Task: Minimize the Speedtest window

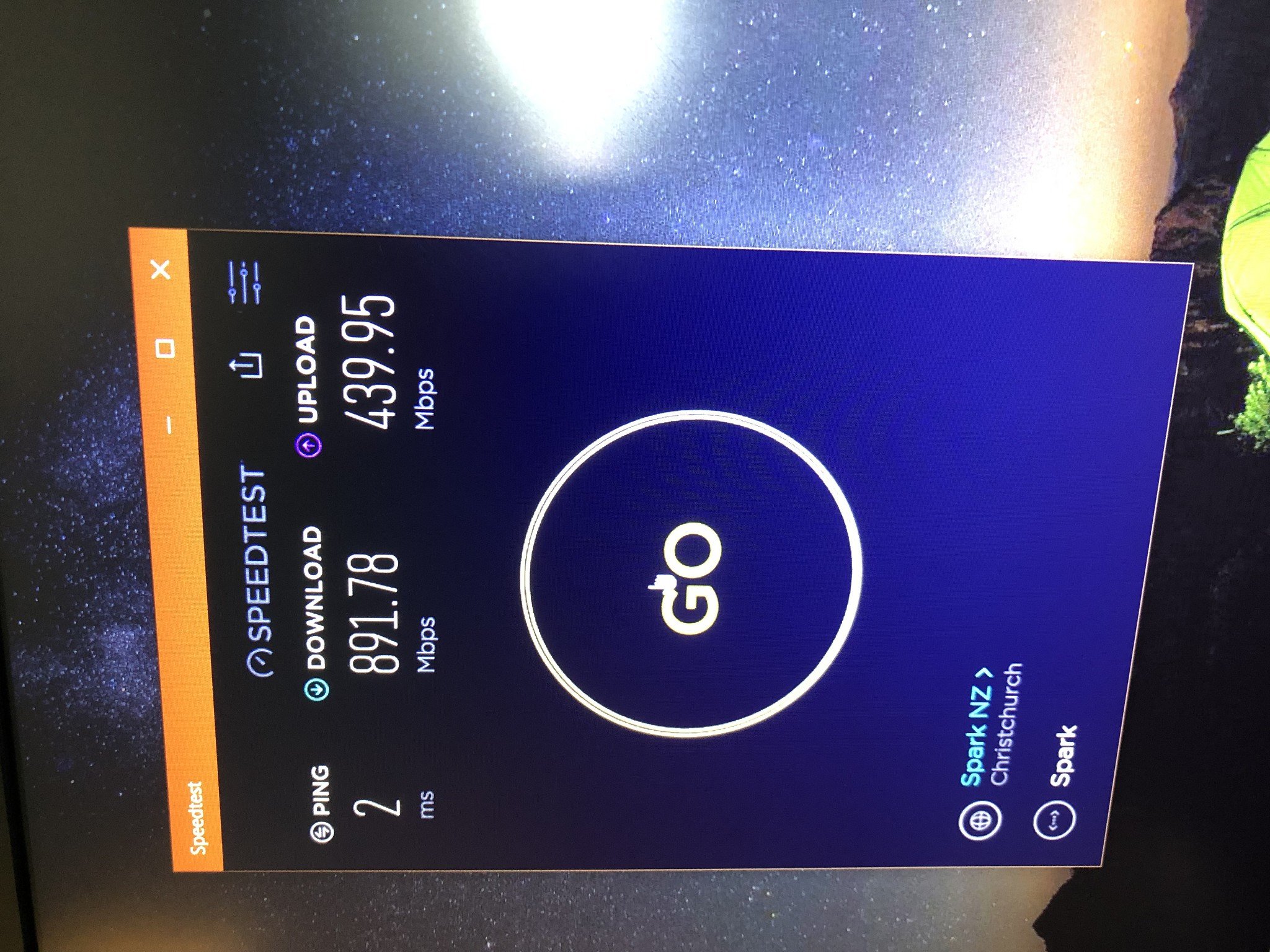Action: pos(168,425)
